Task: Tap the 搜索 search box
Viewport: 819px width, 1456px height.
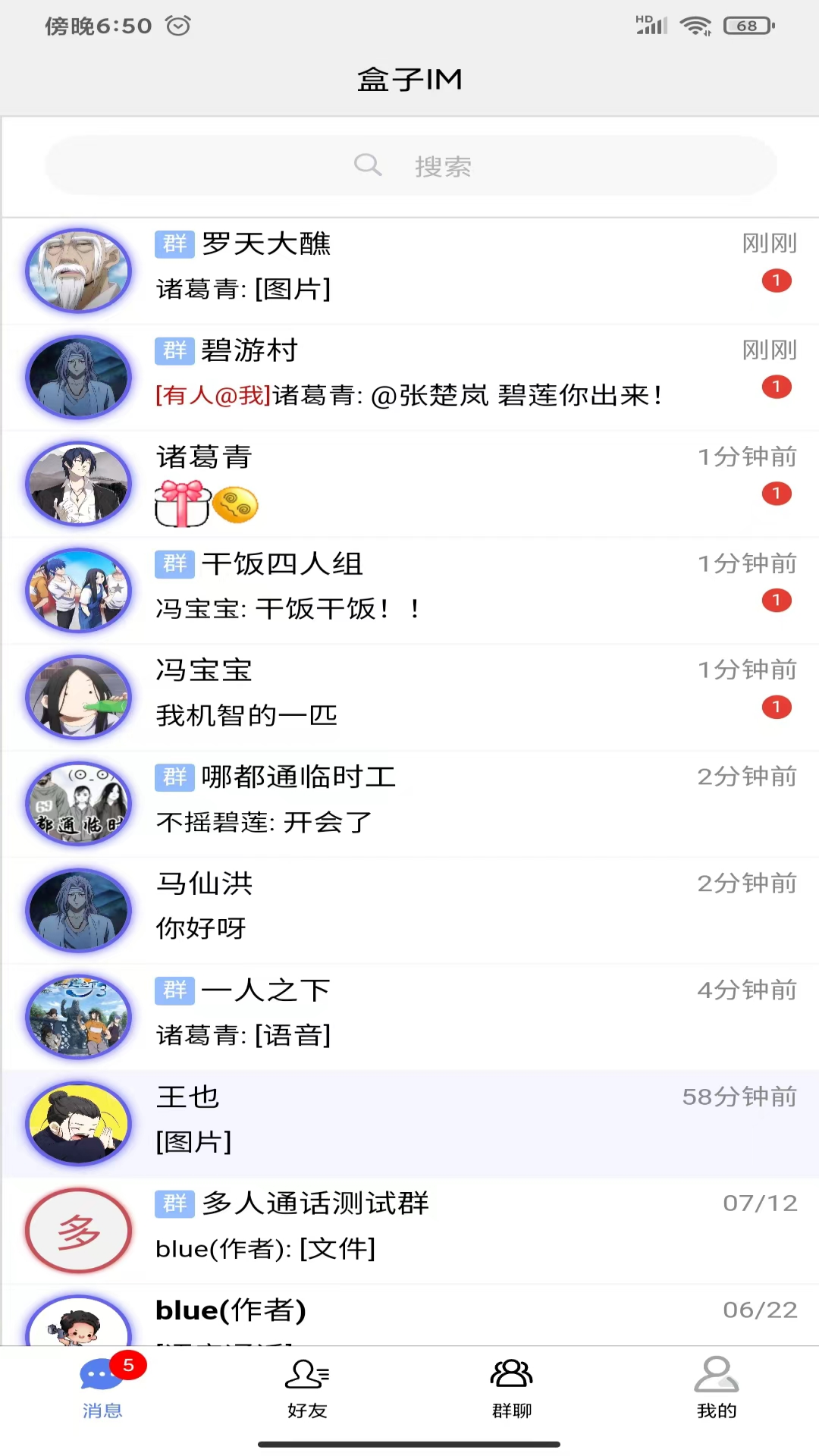Action: [x=410, y=165]
